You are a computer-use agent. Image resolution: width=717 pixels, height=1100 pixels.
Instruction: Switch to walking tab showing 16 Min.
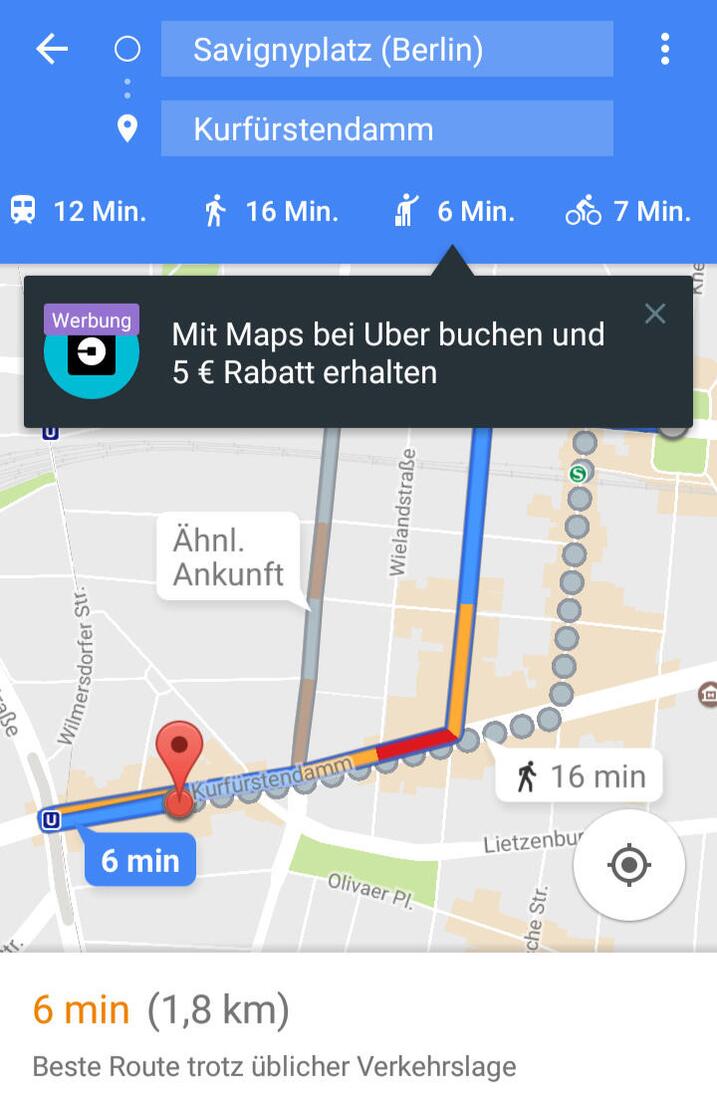271,211
